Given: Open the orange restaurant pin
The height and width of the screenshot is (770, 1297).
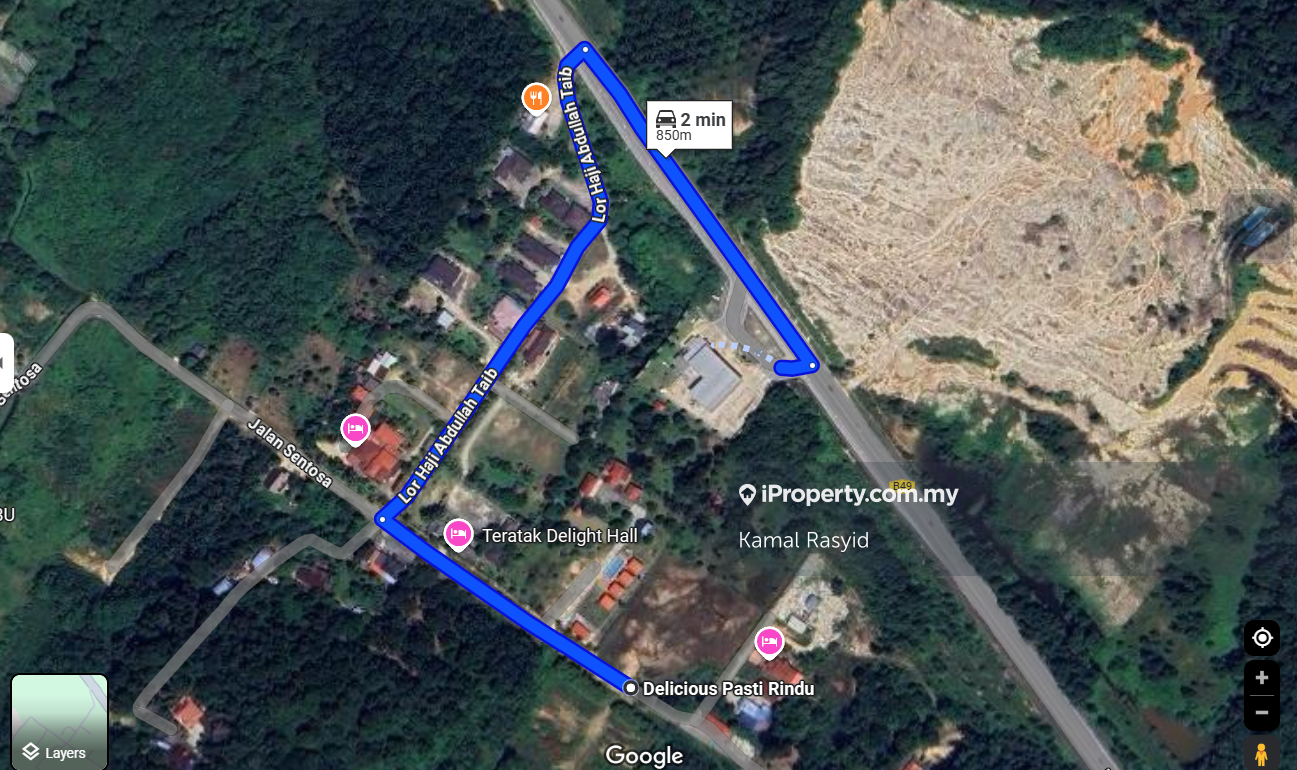Looking at the screenshot, I should click(537, 97).
